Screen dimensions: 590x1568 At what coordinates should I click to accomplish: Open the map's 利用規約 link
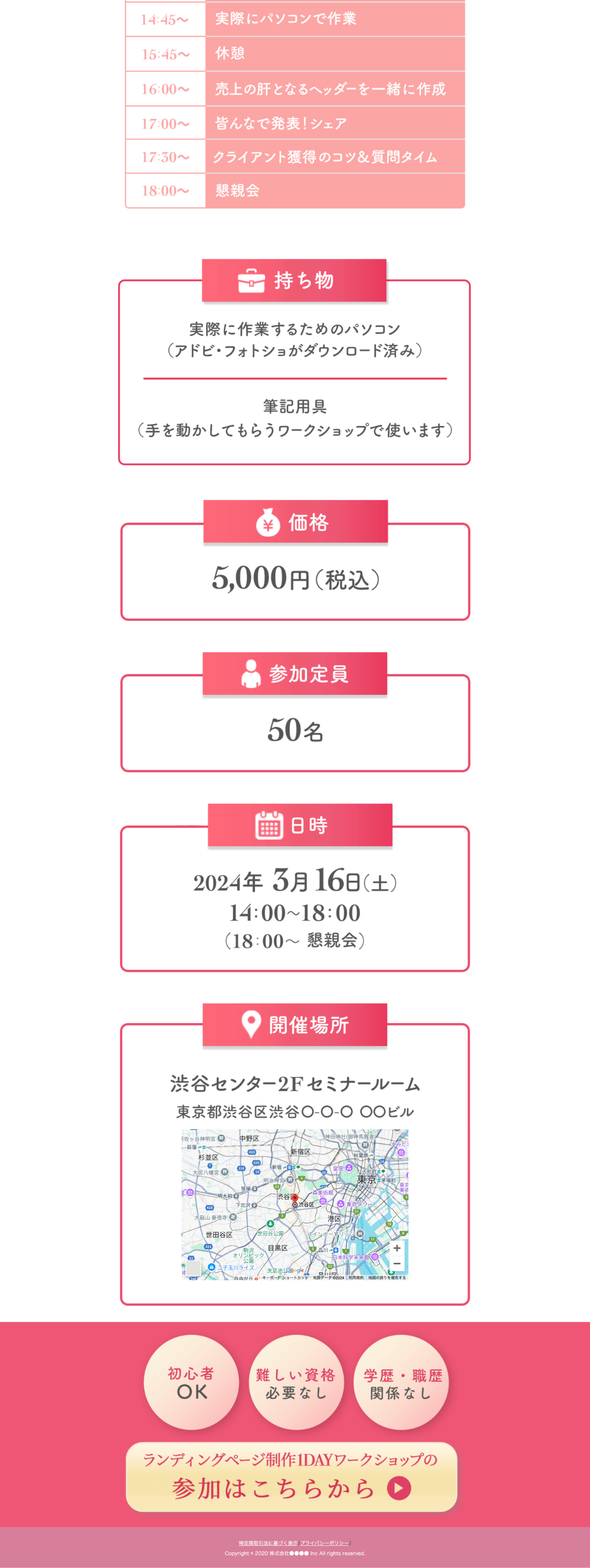356,1277
